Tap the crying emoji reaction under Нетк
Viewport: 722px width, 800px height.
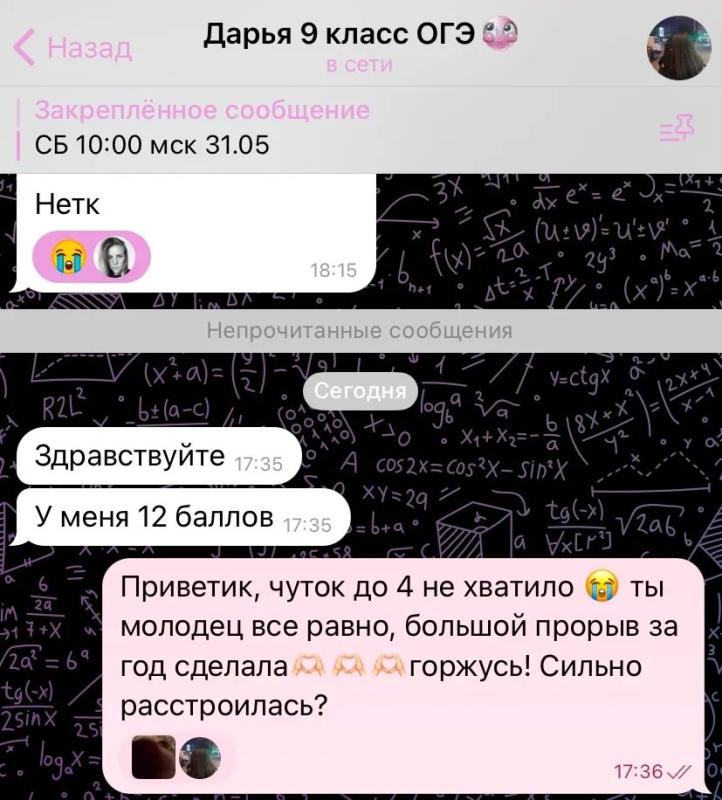tap(92, 257)
